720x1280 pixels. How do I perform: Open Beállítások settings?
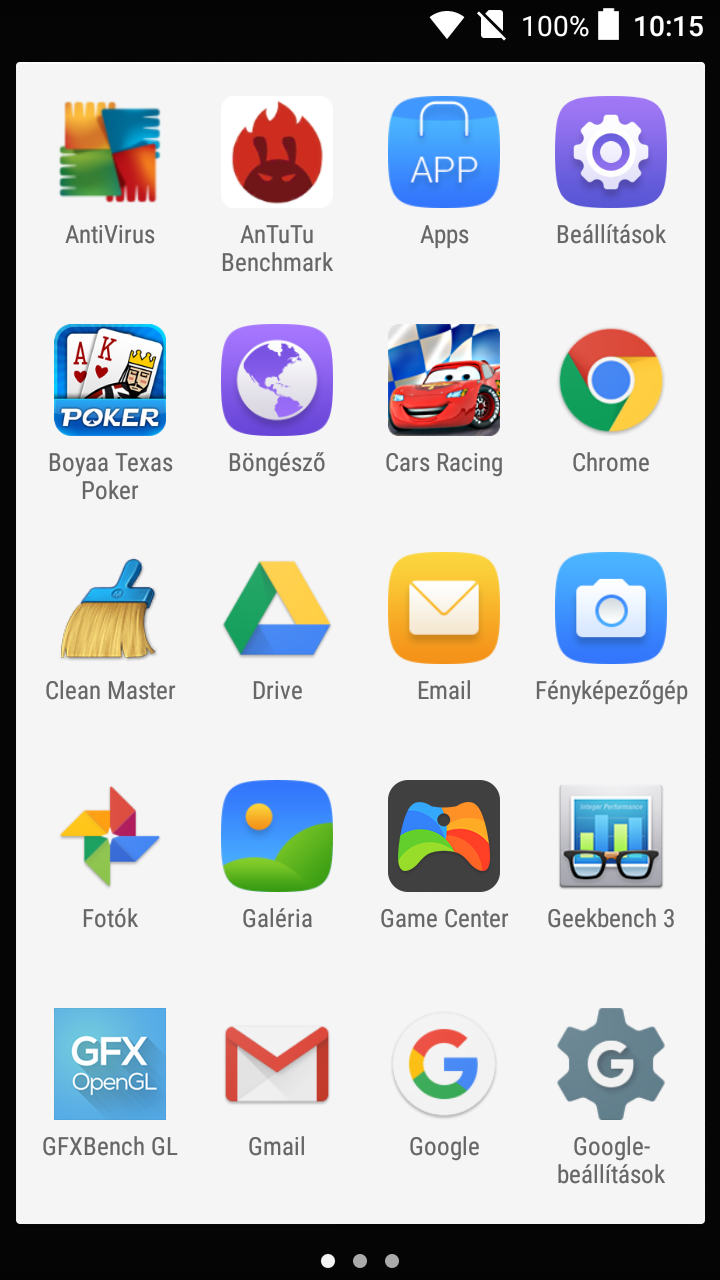(x=611, y=152)
